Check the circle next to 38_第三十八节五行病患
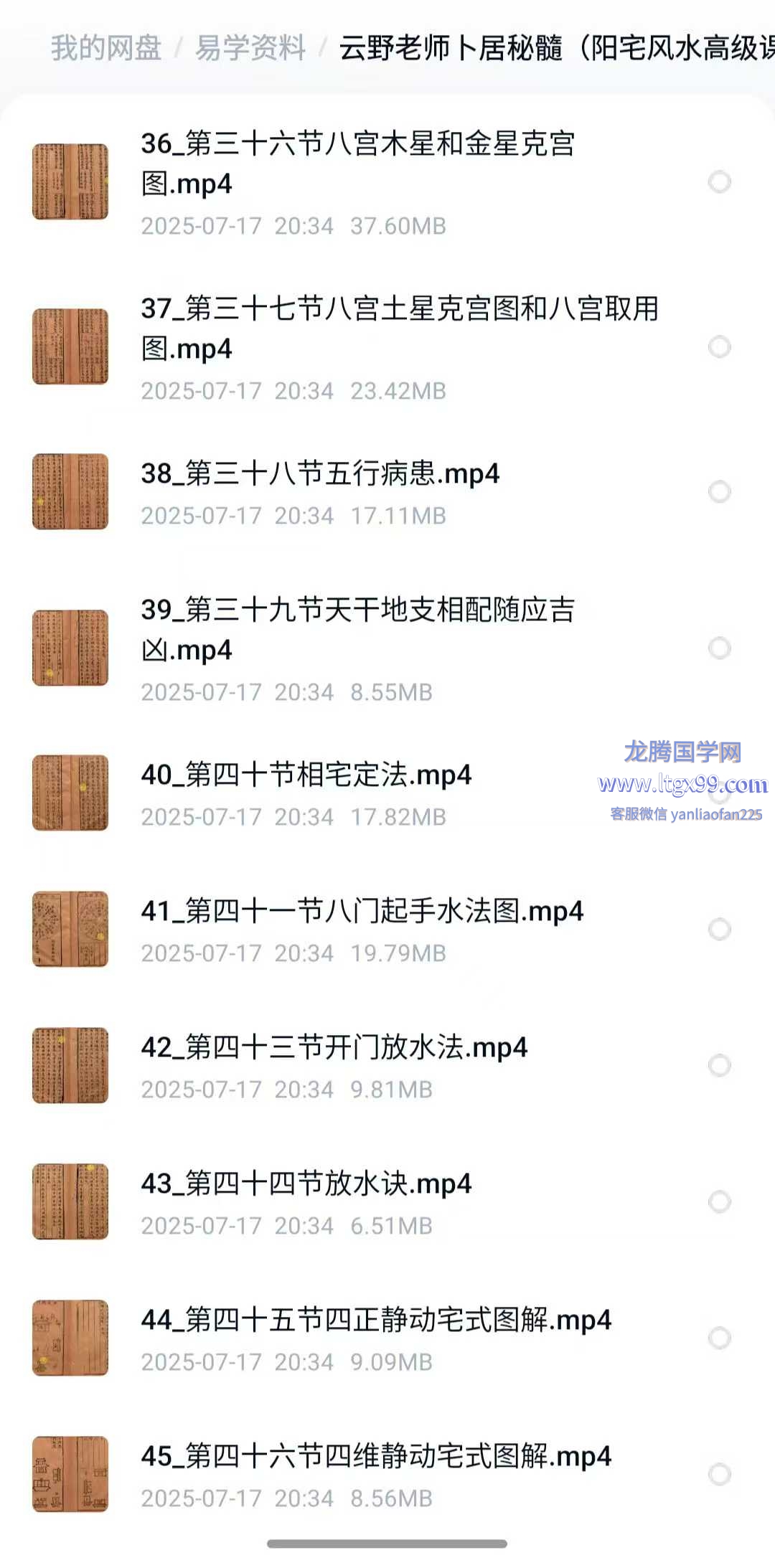 tap(719, 492)
